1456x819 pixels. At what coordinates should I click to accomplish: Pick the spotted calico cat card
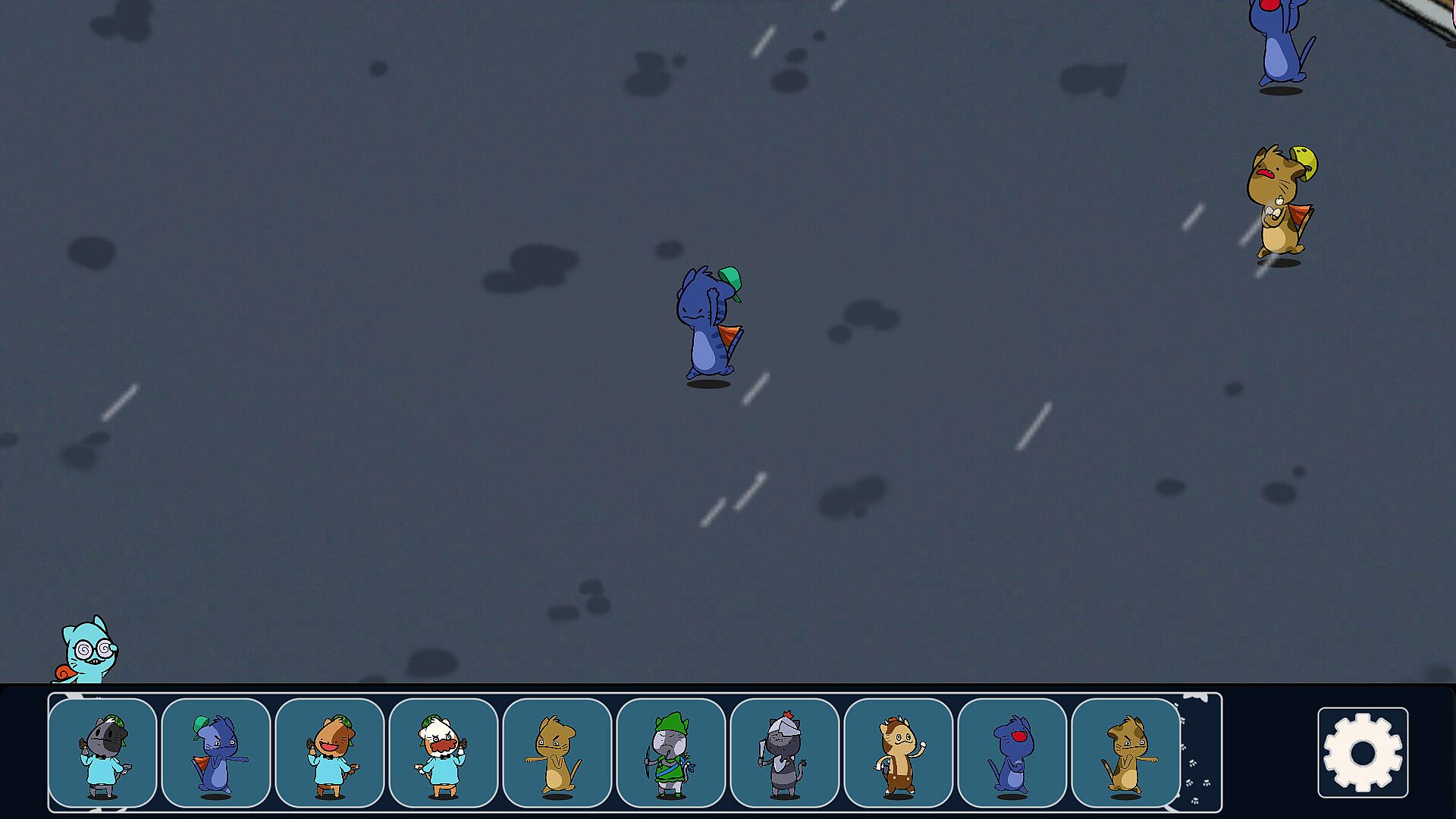pos(1126,752)
